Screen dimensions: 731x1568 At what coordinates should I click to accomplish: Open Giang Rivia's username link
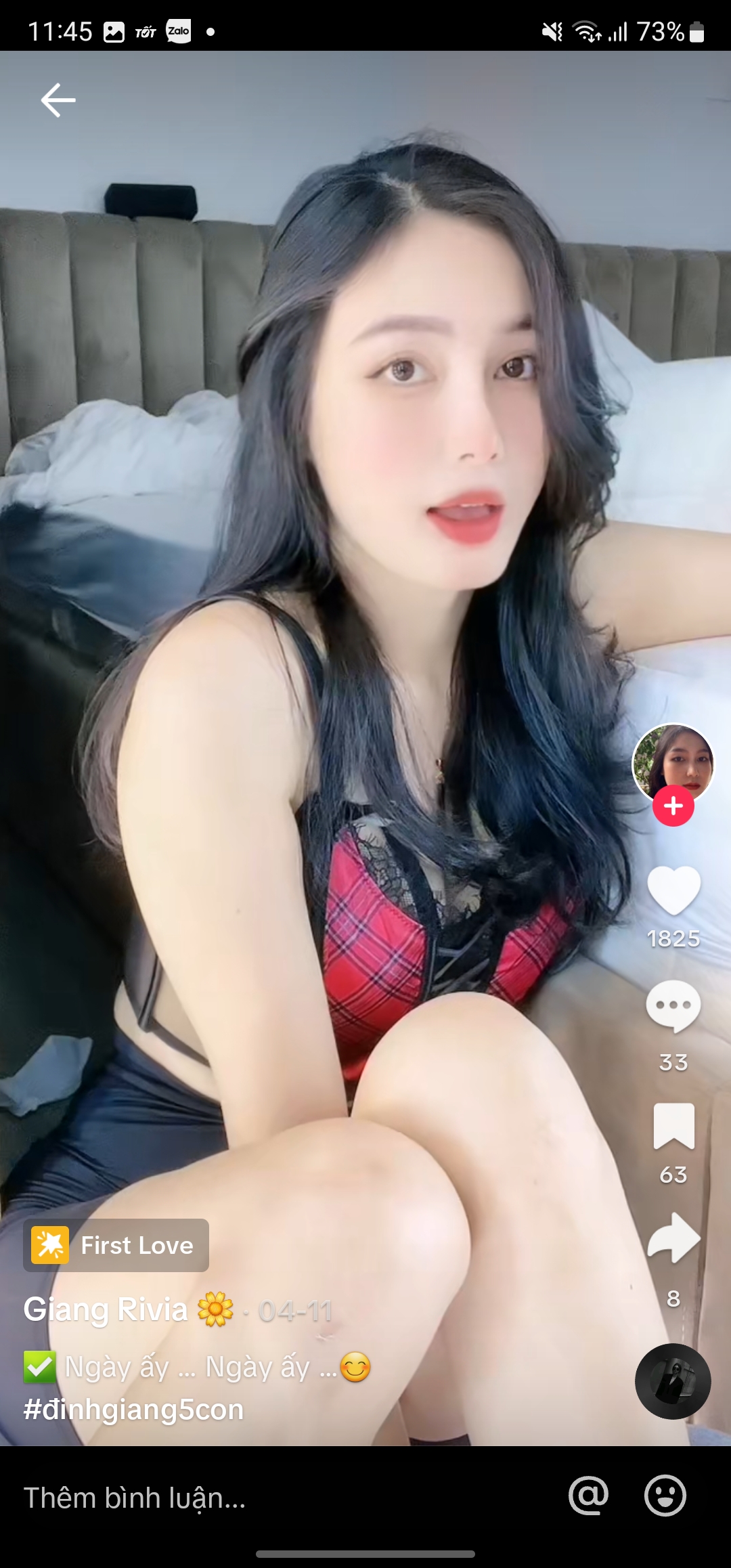[x=106, y=1309]
